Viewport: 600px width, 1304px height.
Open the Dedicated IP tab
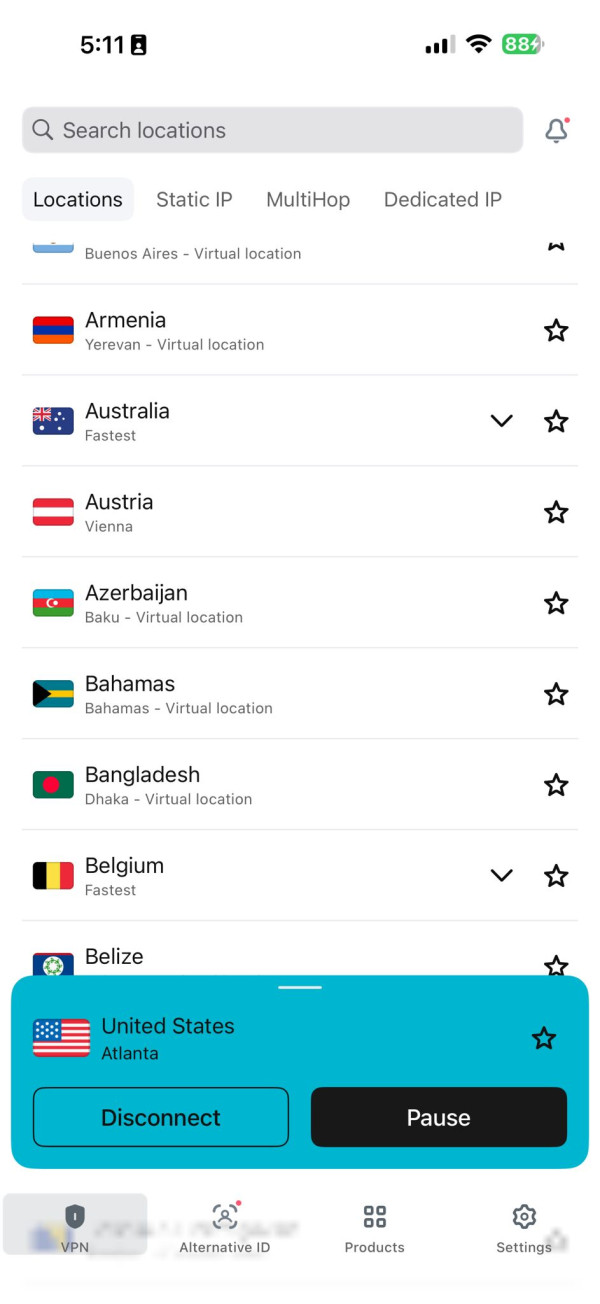pos(442,199)
